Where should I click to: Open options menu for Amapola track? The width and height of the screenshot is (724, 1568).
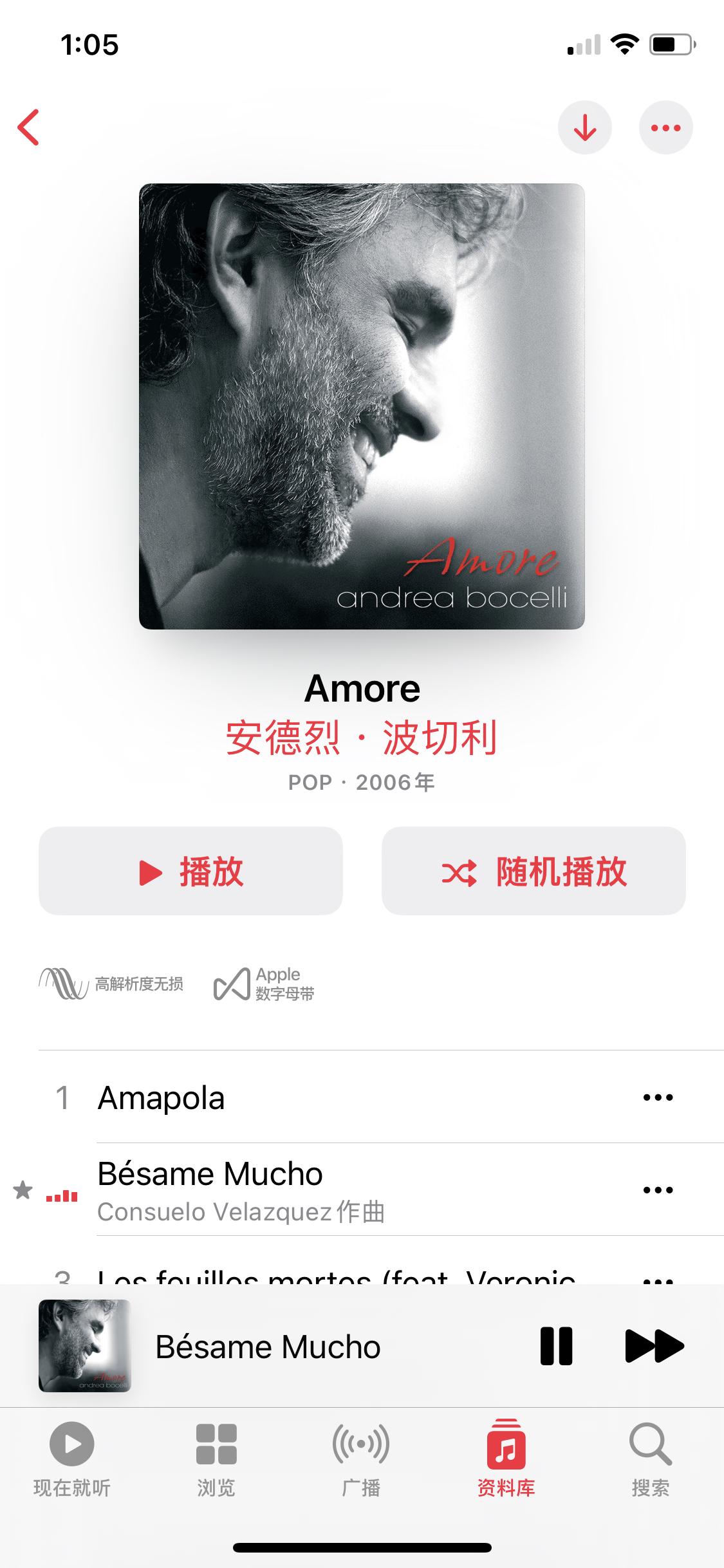[658, 1098]
